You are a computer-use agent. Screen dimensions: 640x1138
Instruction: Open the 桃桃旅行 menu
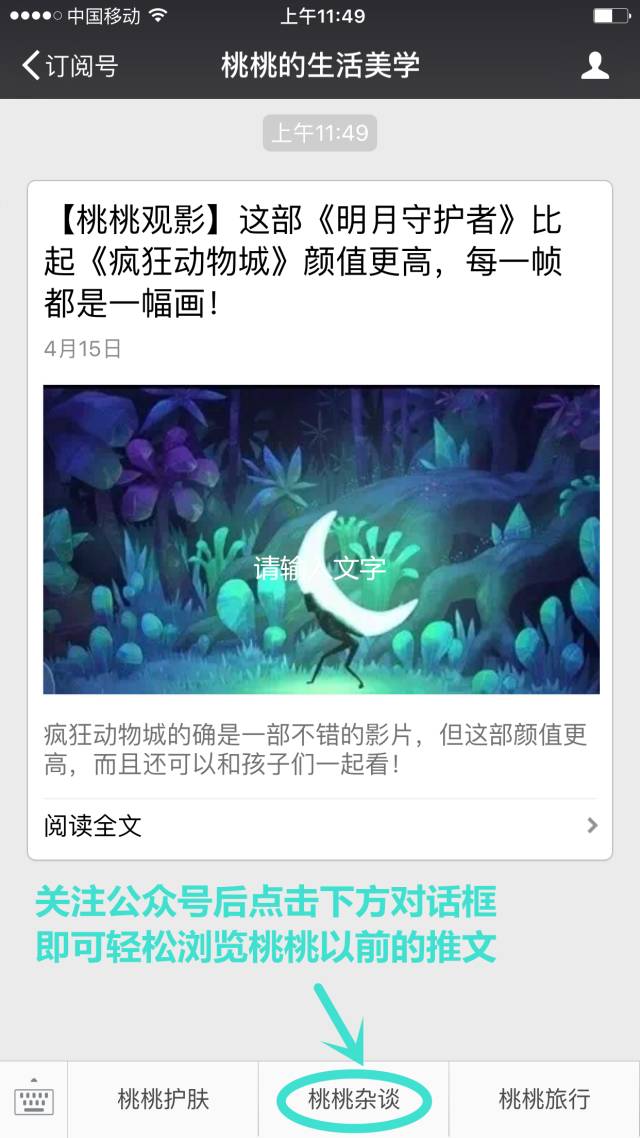point(544,1099)
